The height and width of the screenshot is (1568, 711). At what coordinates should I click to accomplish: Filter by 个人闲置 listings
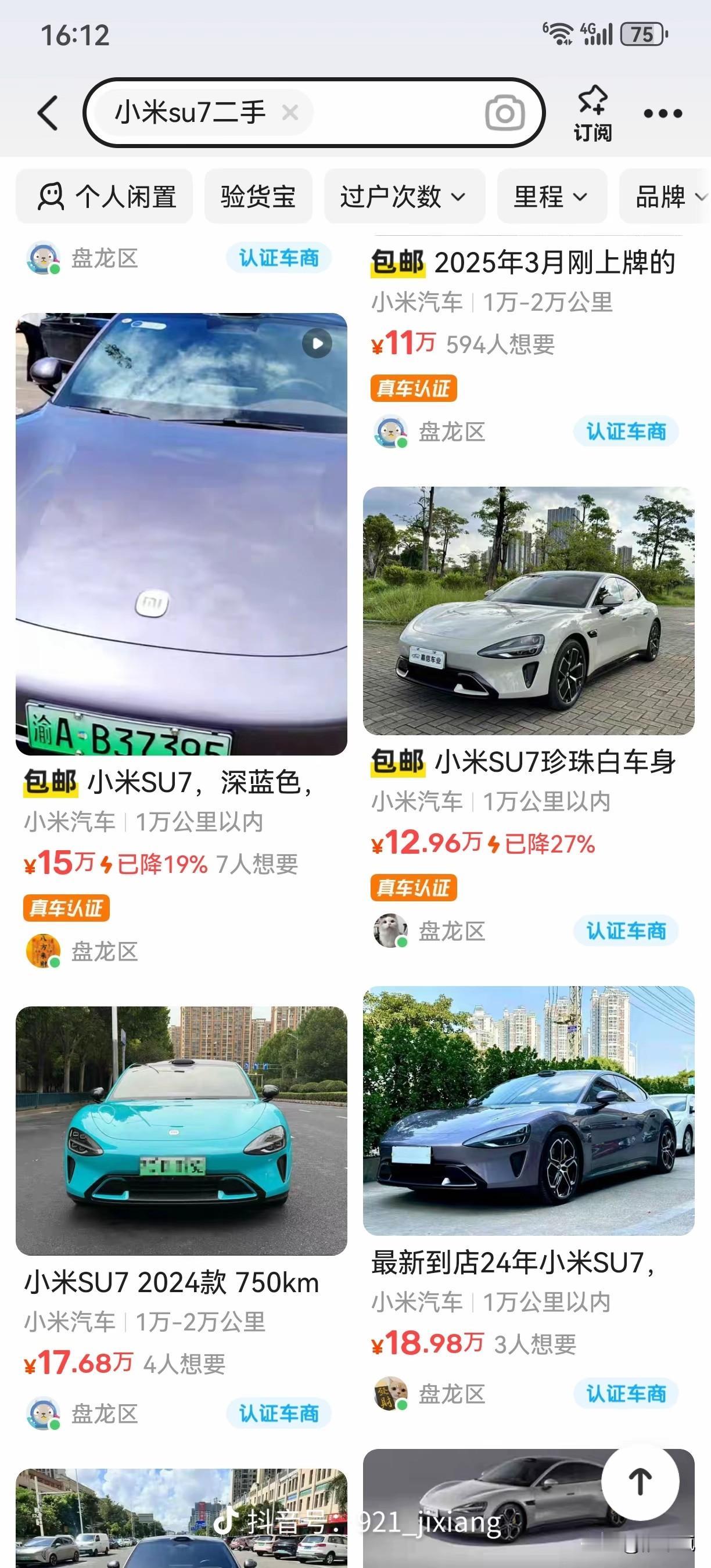[105, 197]
